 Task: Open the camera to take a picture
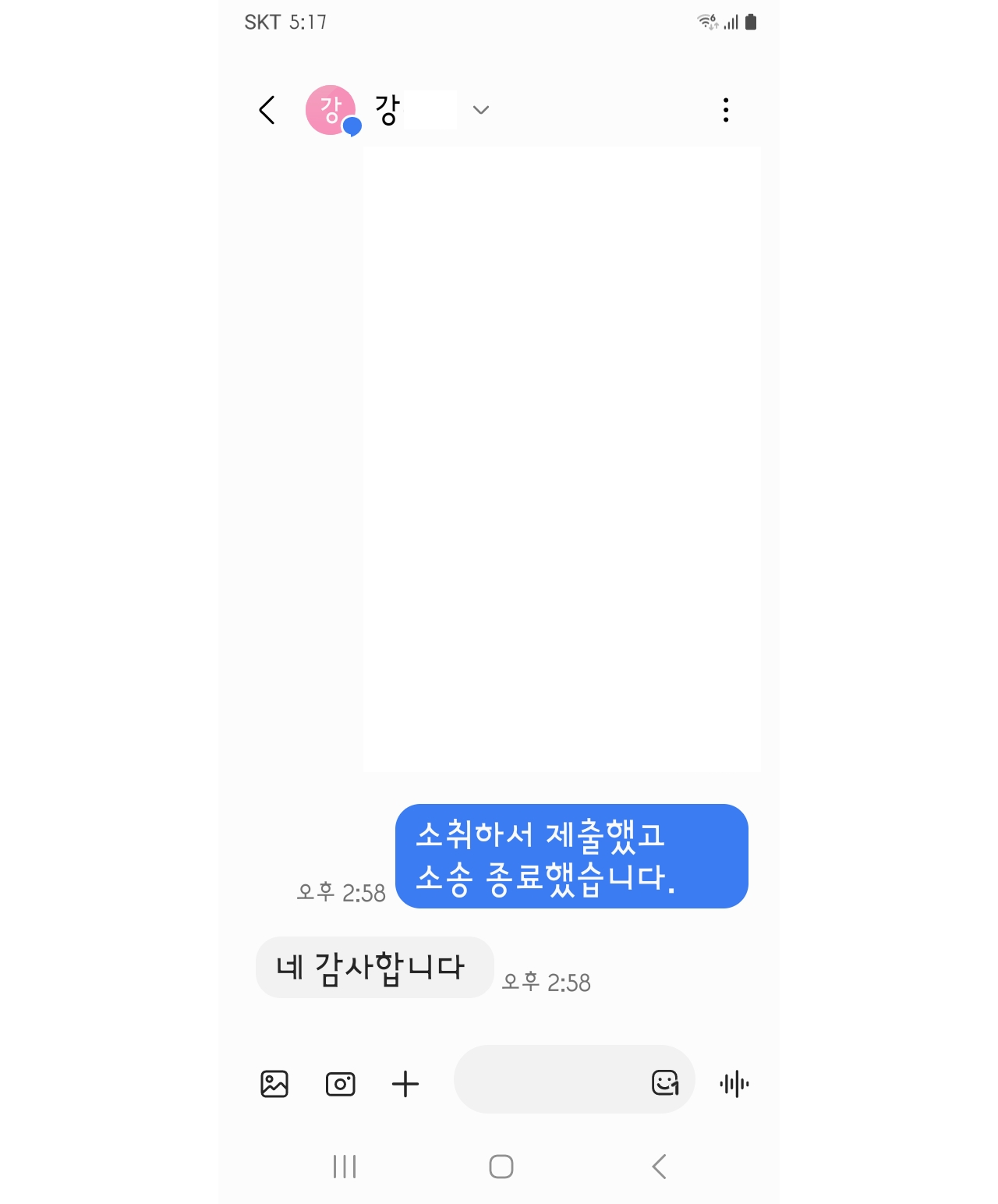pyautogui.click(x=340, y=1084)
